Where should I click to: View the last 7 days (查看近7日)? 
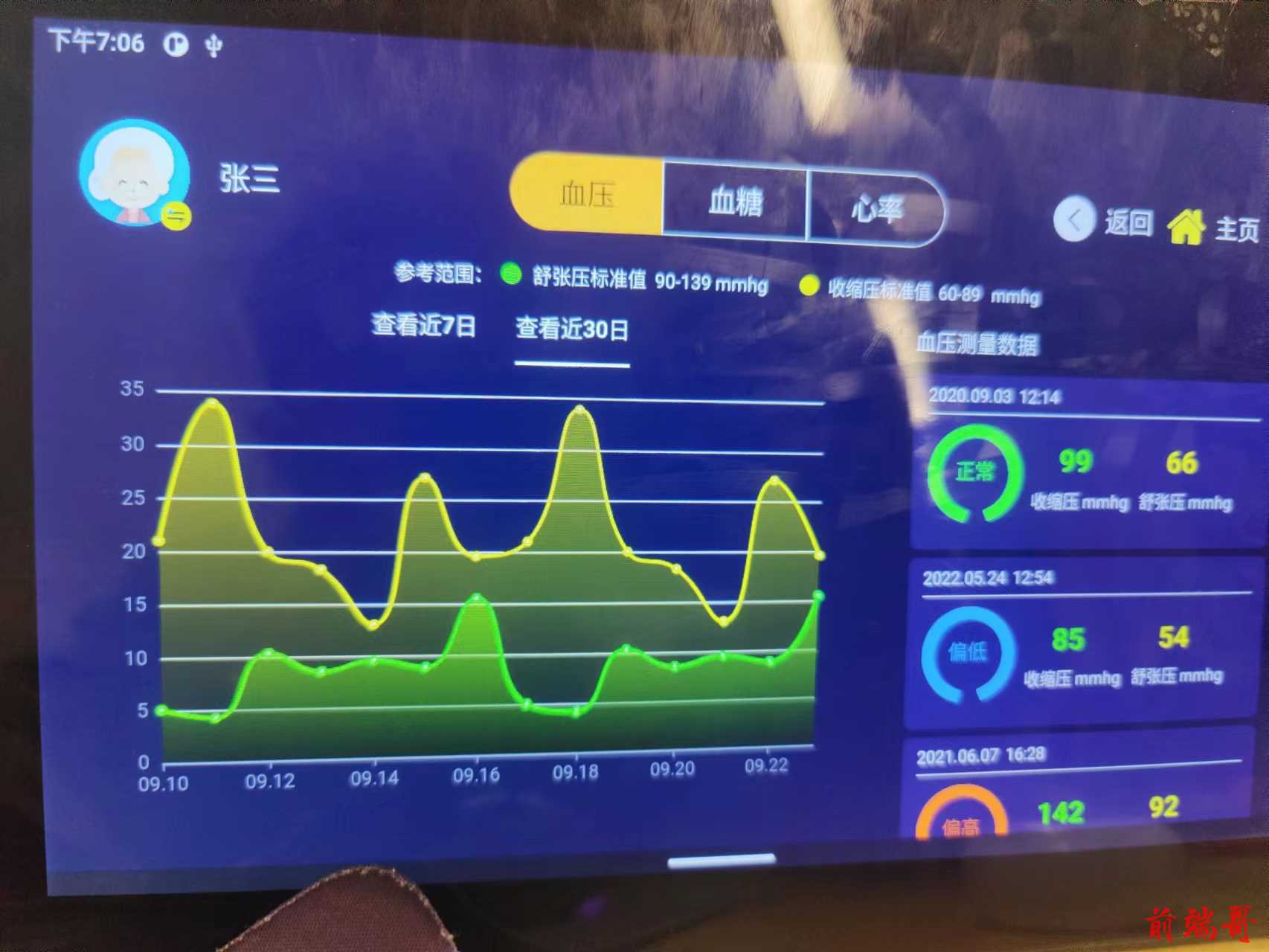point(423,326)
